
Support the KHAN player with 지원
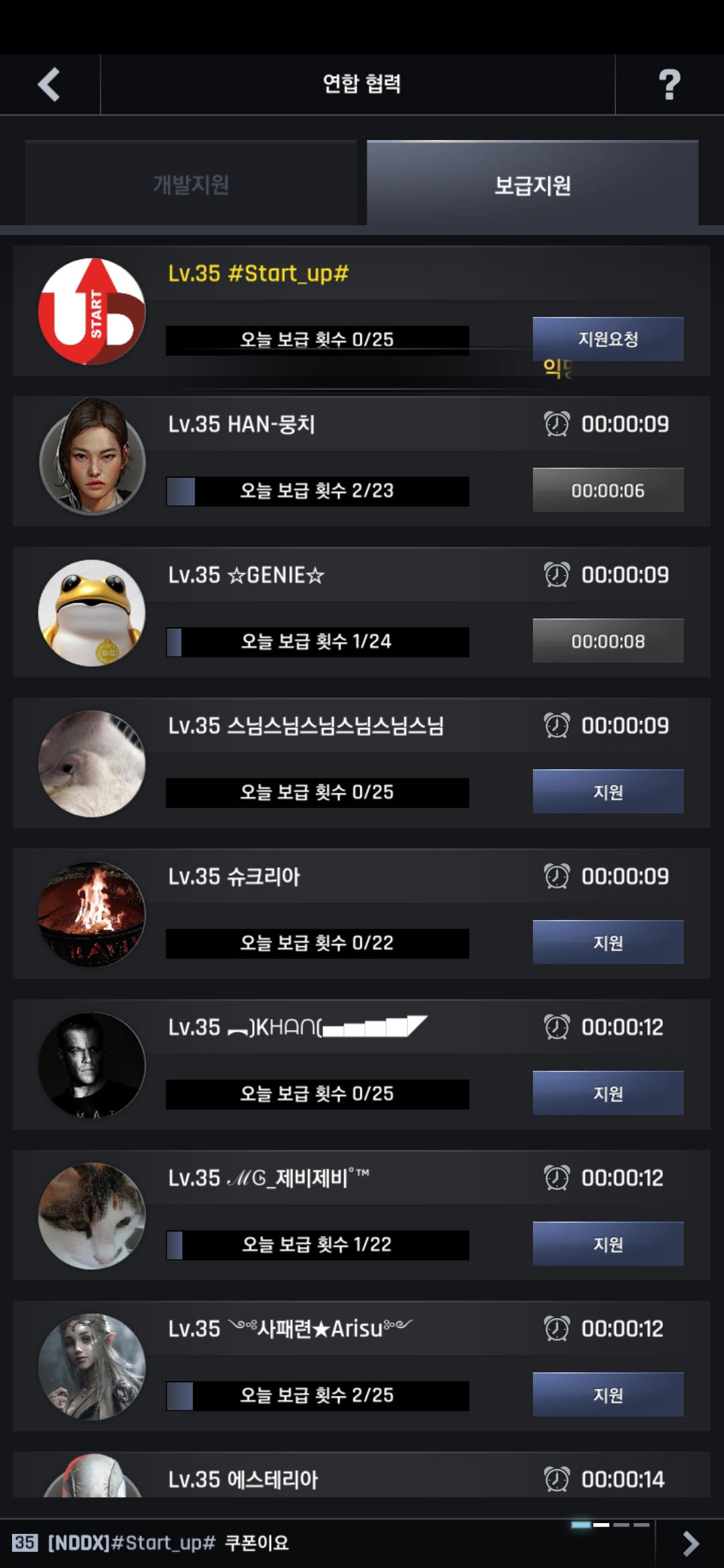(607, 1093)
